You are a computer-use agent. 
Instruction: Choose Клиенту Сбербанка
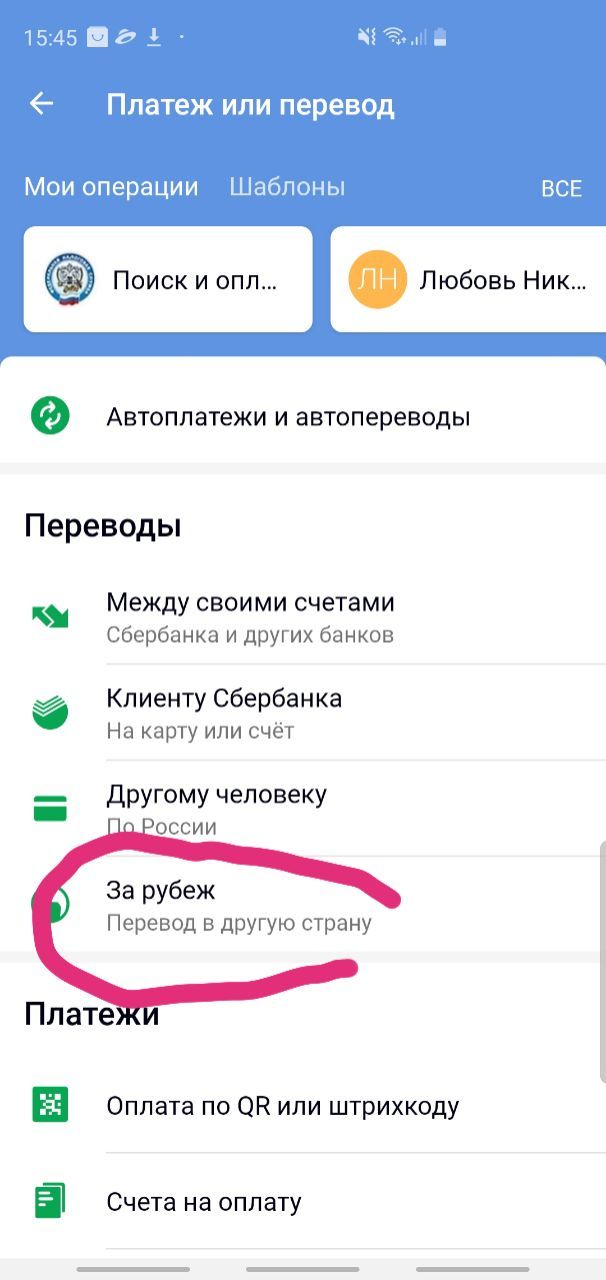tap(224, 713)
